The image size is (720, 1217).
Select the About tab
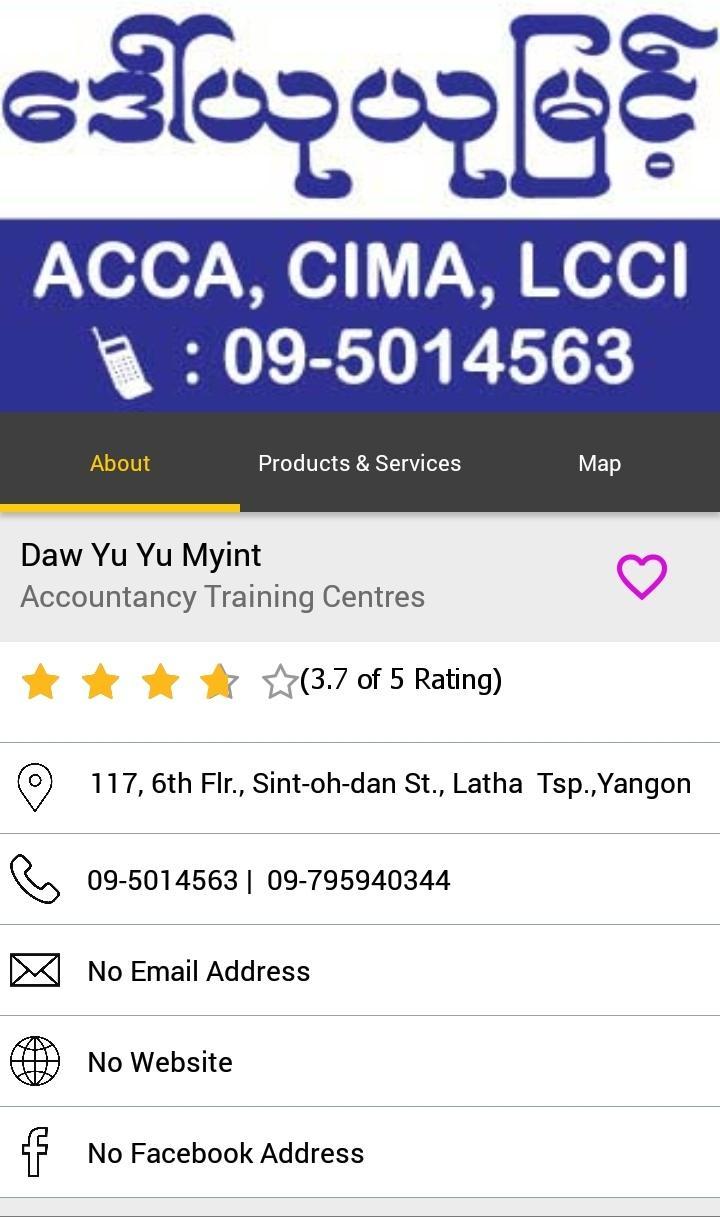tap(120, 463)
